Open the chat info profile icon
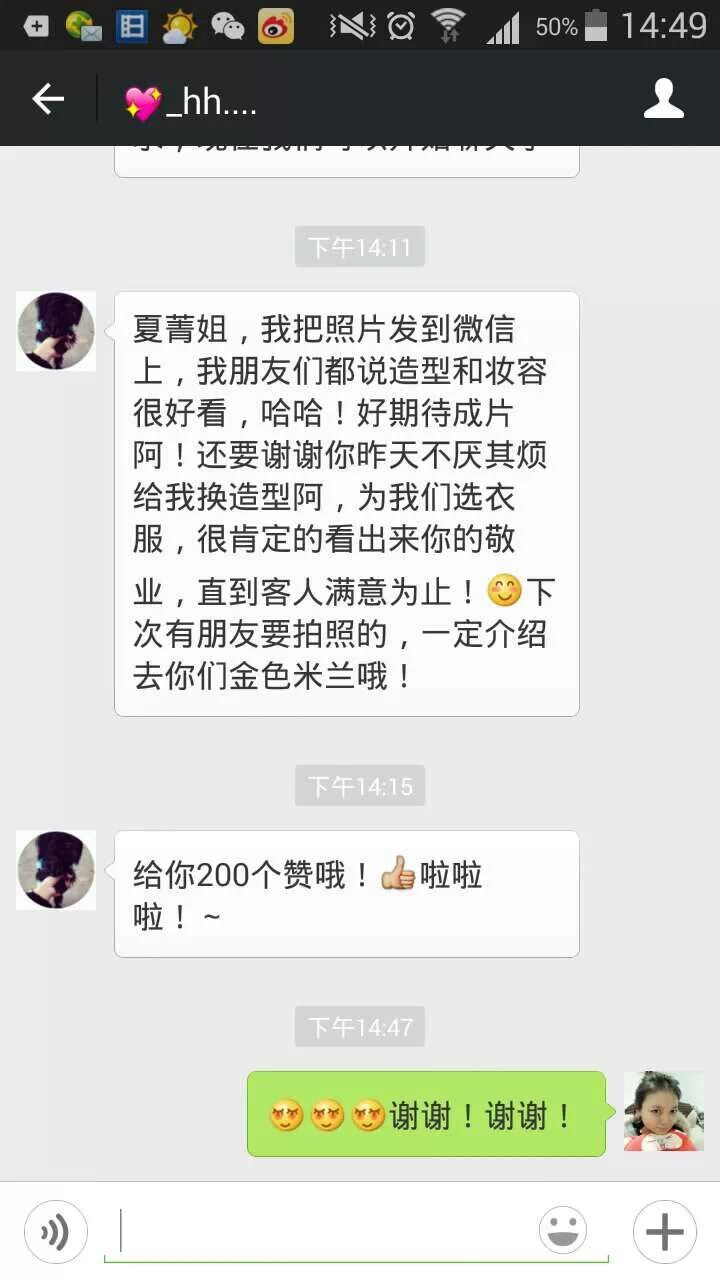Viewport: 720px width, 1280px height. pos(663,99)
